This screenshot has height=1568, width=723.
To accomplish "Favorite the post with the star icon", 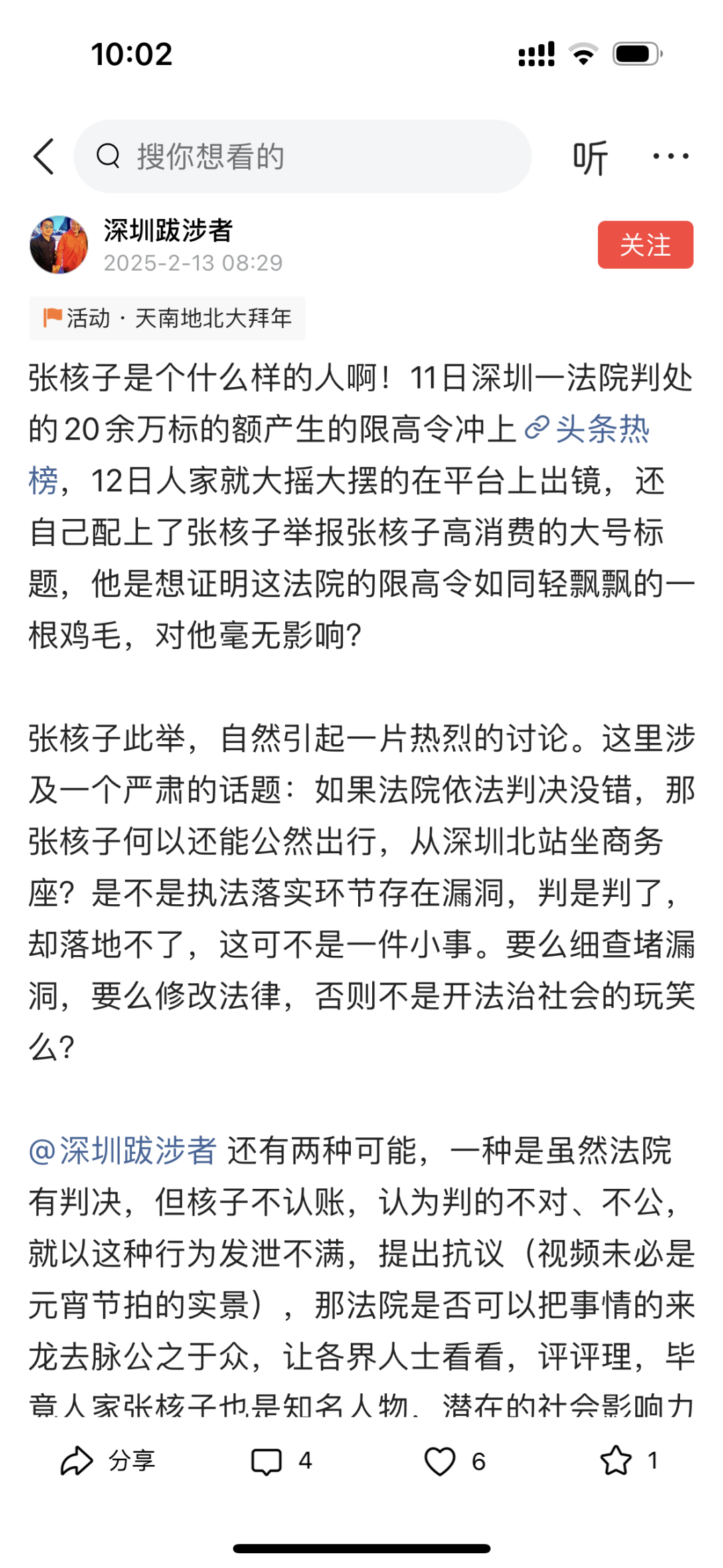I will (x=629, y=1461).
